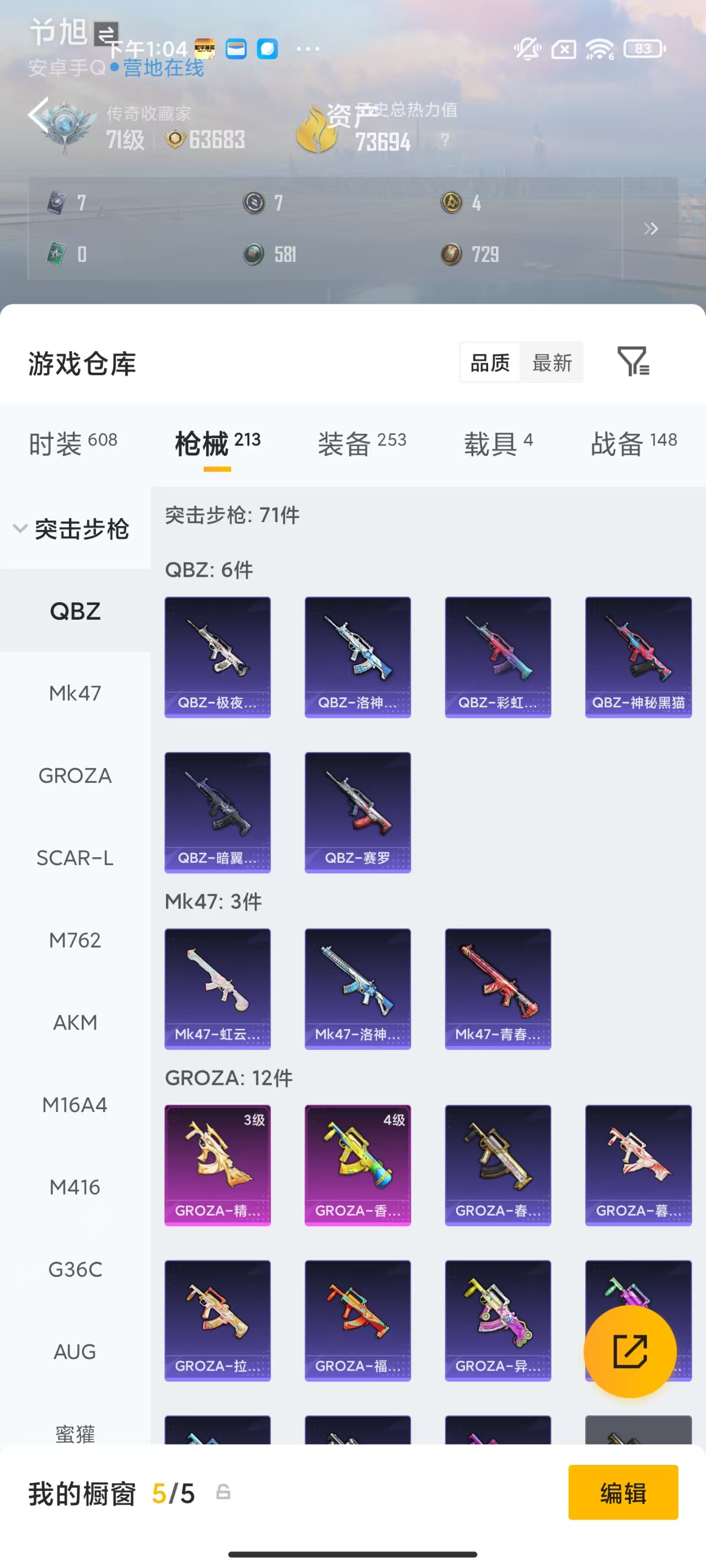The image size is (706, 1568).
Task: Show the 战备 tab
Action: 634,443
